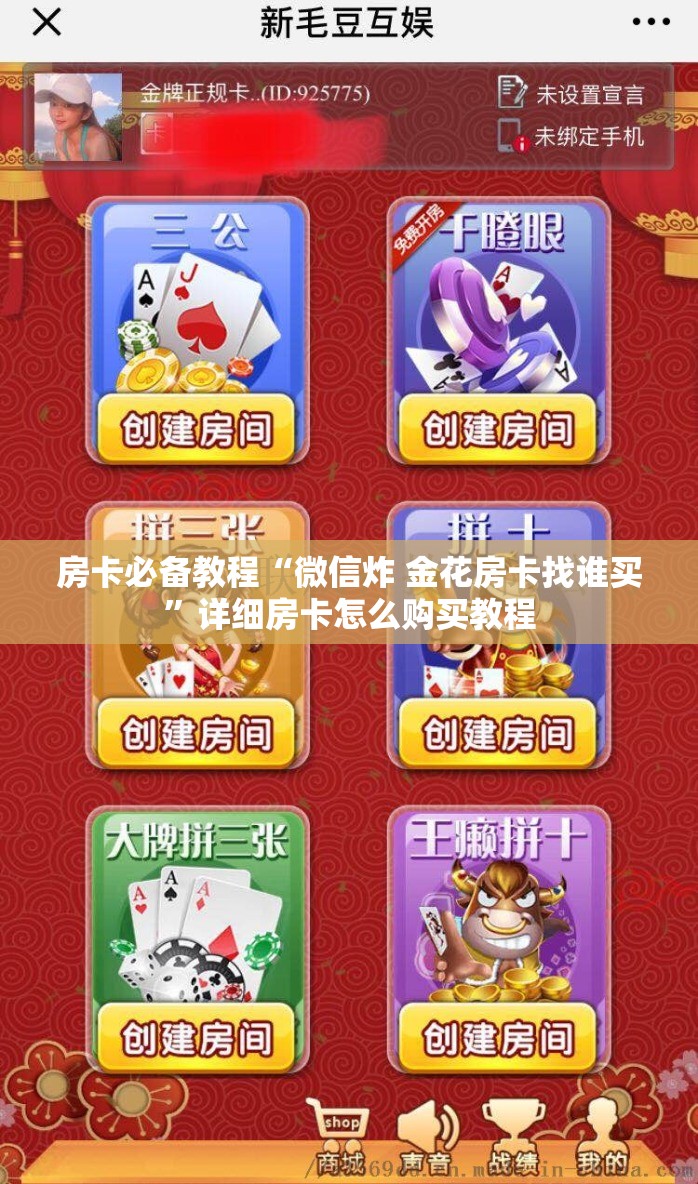Tap 创建房间 under 拼三张
Screen dimensions: 698x1184
click(x=196, y=733)
